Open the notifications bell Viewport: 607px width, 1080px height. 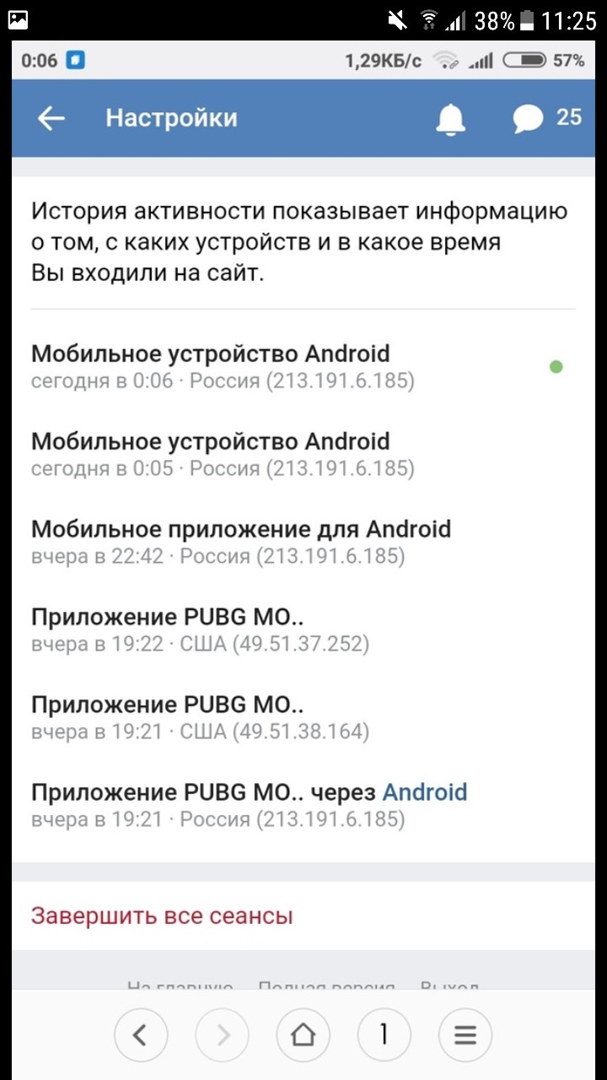coord(451,119)
